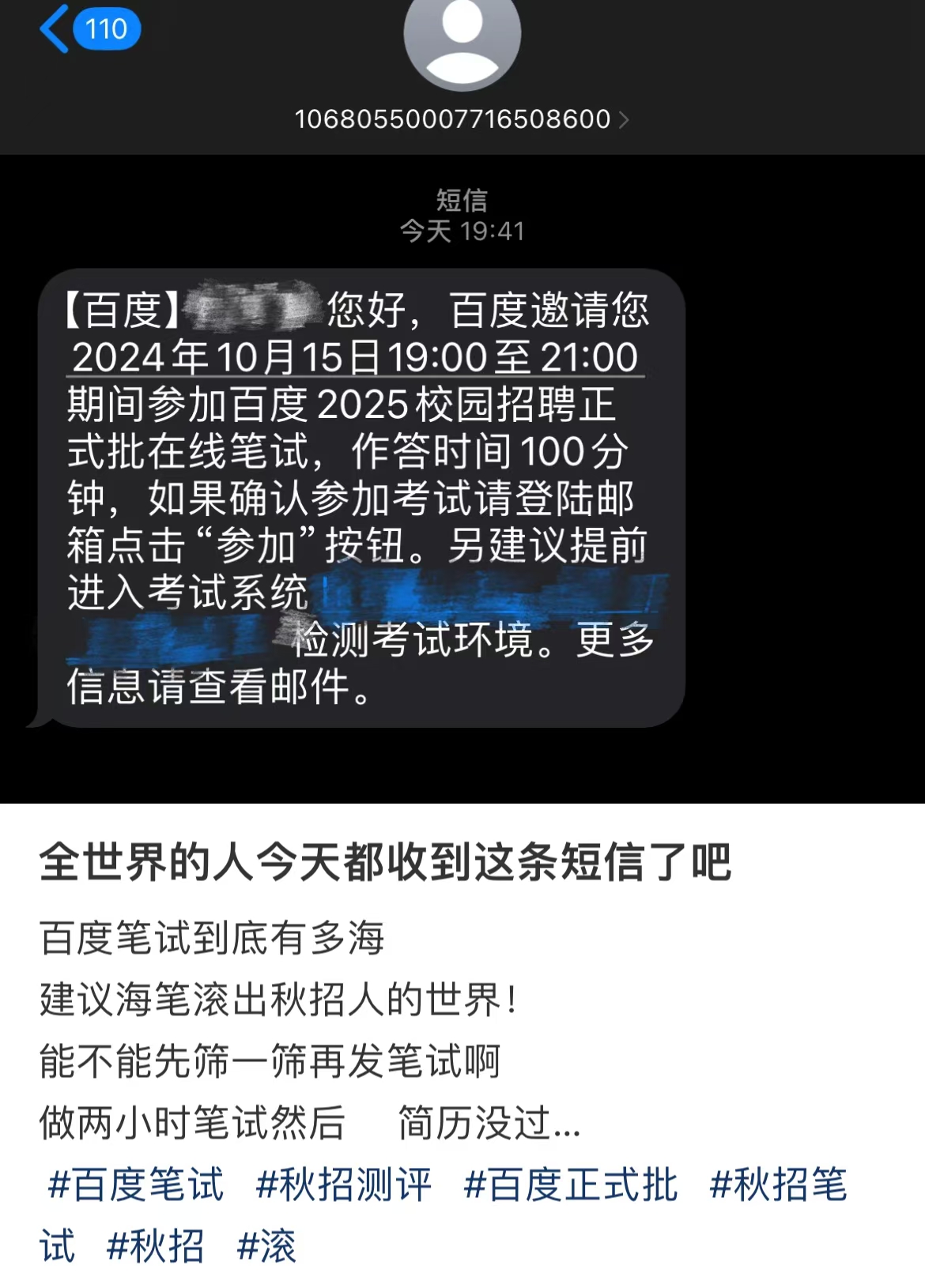Open the #秋招笔试 hashtag link

tap(778, 1184)
